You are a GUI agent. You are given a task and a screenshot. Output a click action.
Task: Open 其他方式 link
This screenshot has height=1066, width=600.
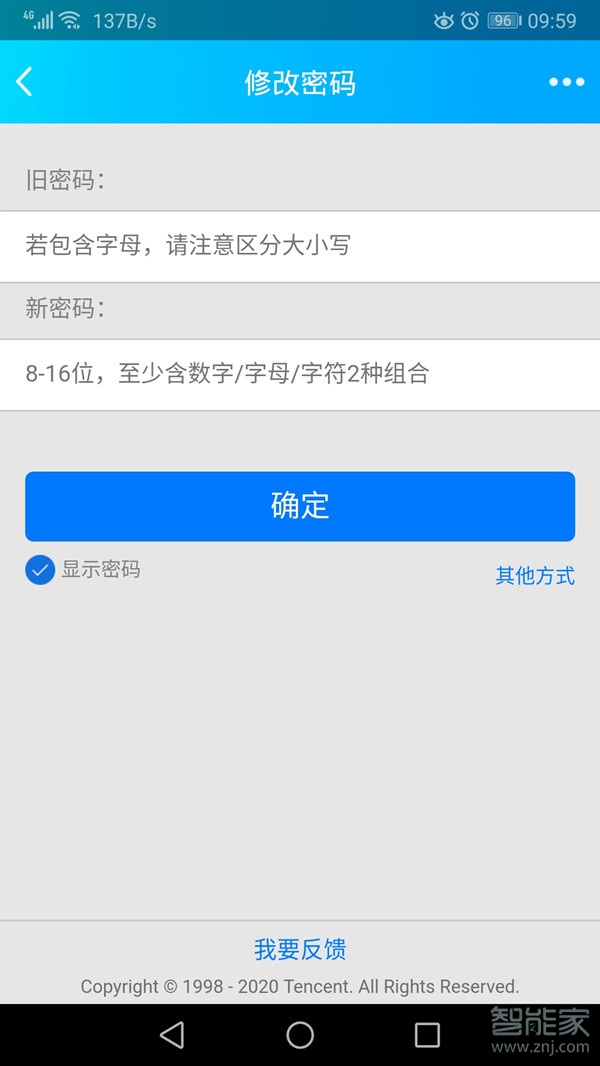pos(535,576)
